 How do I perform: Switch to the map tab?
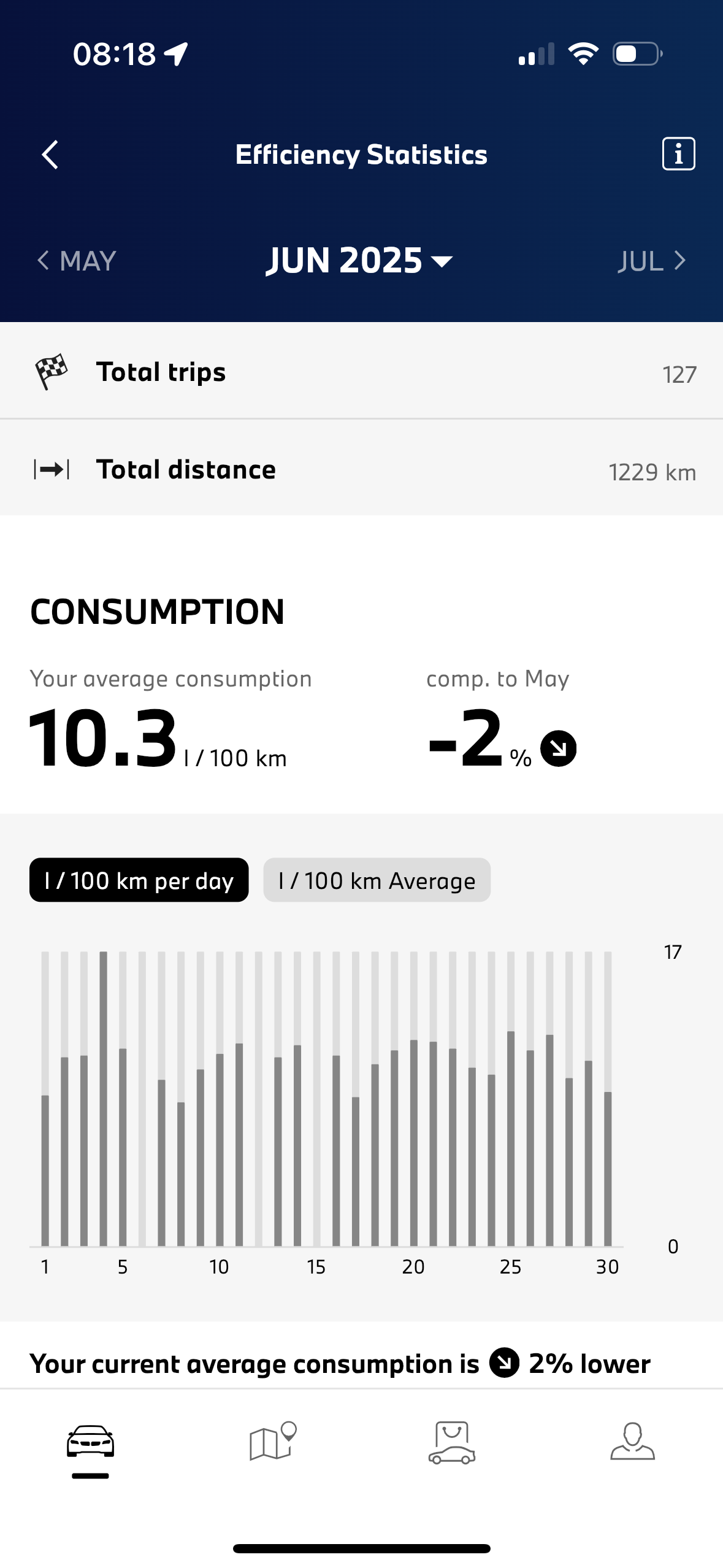click(x=272, y=1441)
